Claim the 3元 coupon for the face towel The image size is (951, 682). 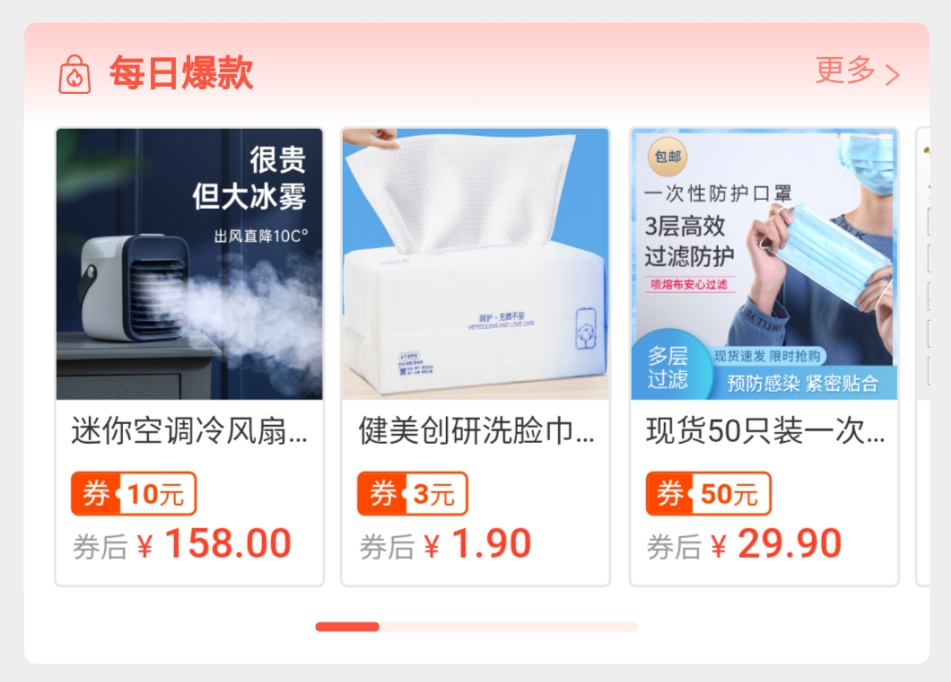pyautogui.click(x=412, y=494)
